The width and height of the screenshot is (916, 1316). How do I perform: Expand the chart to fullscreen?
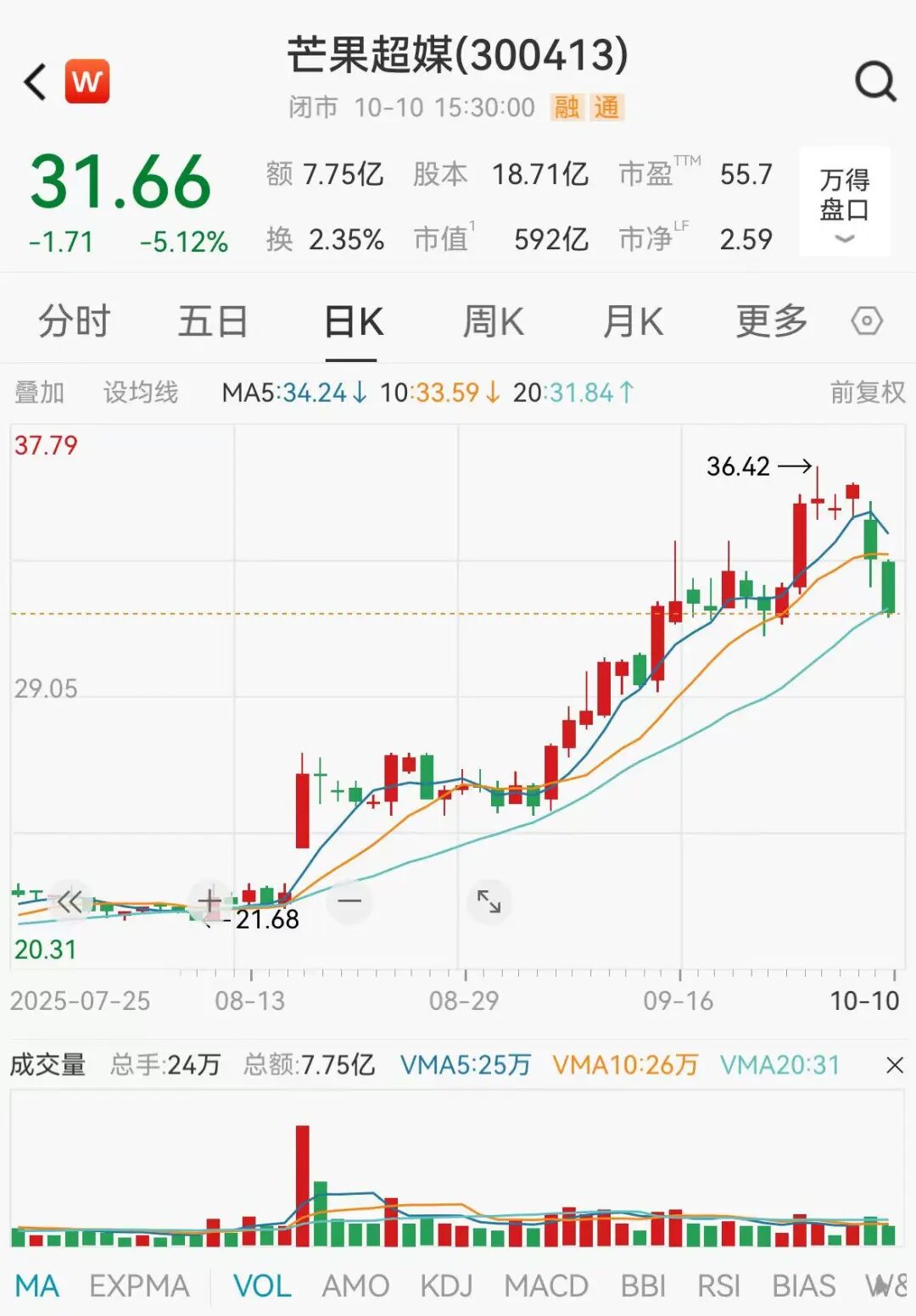[x=489, y=901]
